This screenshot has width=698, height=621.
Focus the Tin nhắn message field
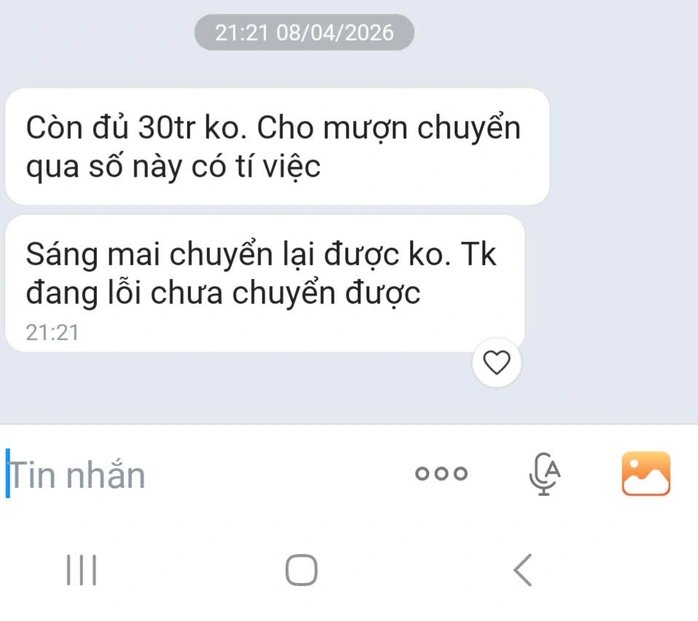click(x=200, y=475)
